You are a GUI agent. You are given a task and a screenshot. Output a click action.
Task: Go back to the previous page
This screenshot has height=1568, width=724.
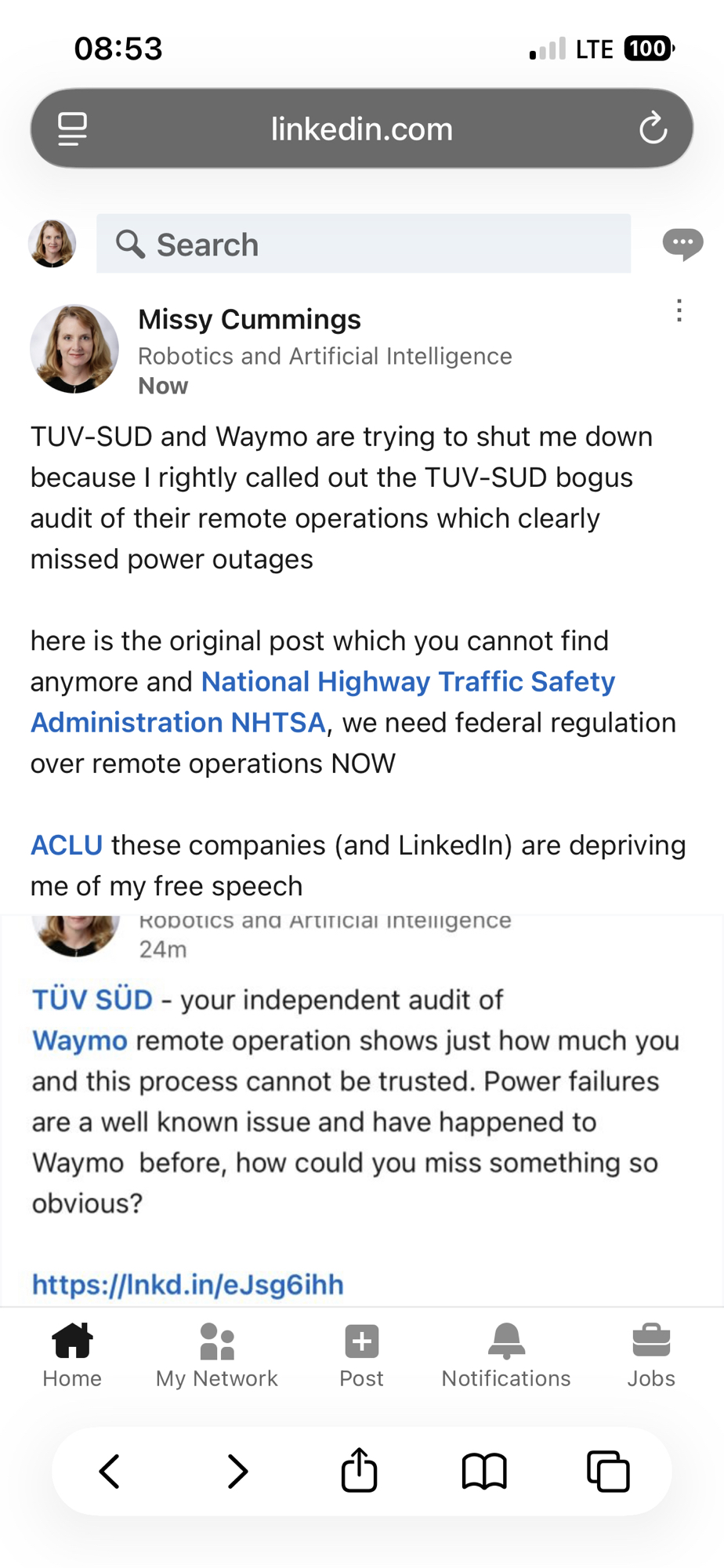[x=110, y=1472]
